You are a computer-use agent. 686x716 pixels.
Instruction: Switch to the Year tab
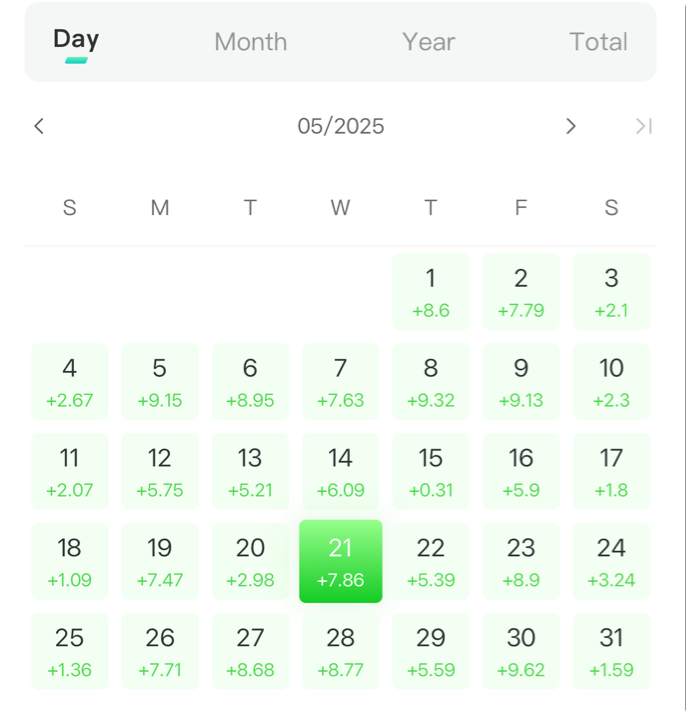(x=428, y=42)
